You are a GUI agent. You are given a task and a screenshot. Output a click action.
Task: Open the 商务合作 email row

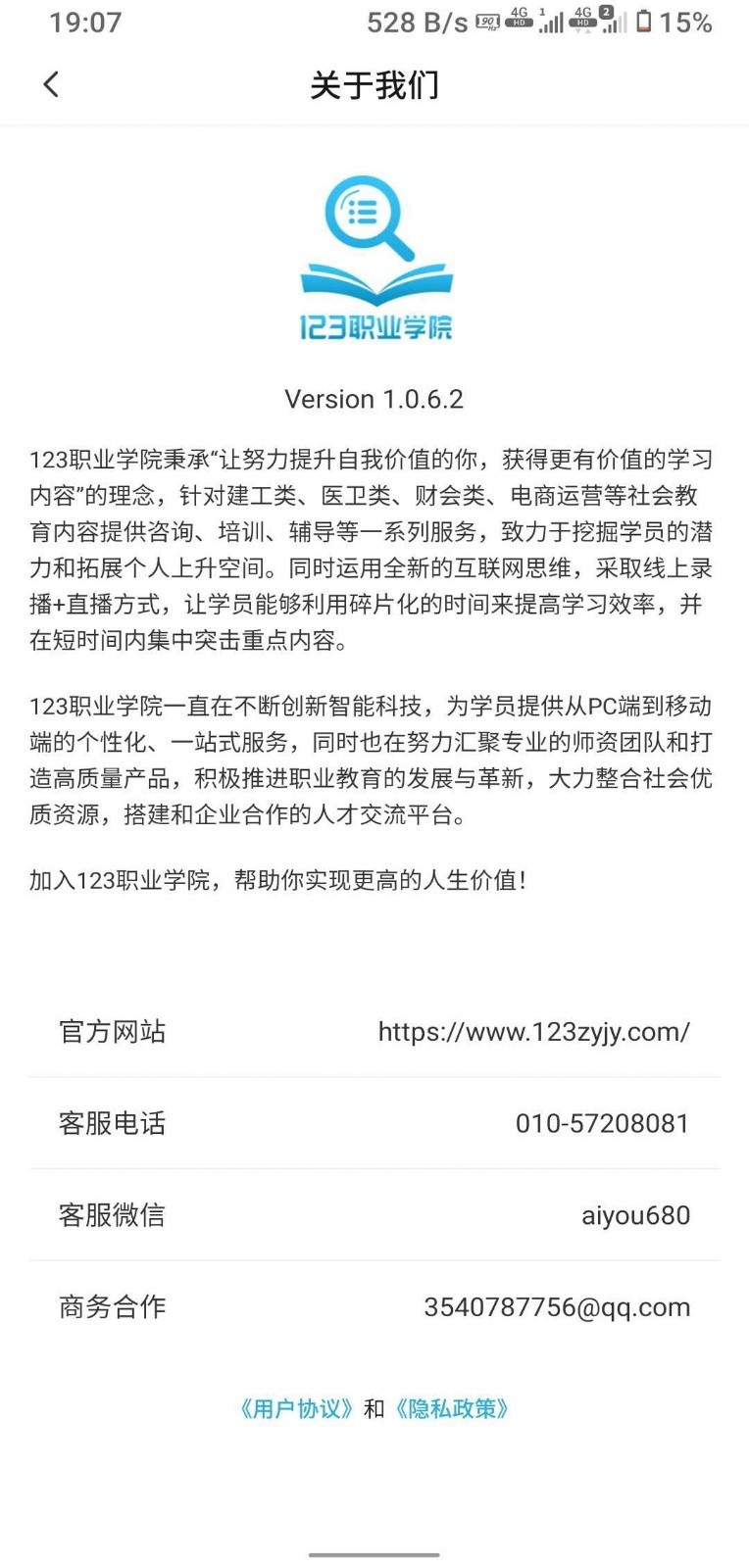(x=374, y=1306)
